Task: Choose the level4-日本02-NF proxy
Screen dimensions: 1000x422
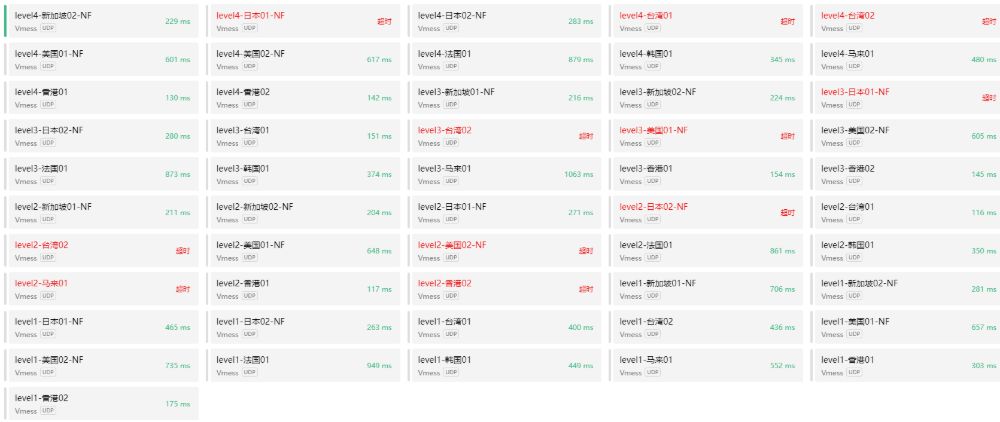Action: click(x=505, y=21)
